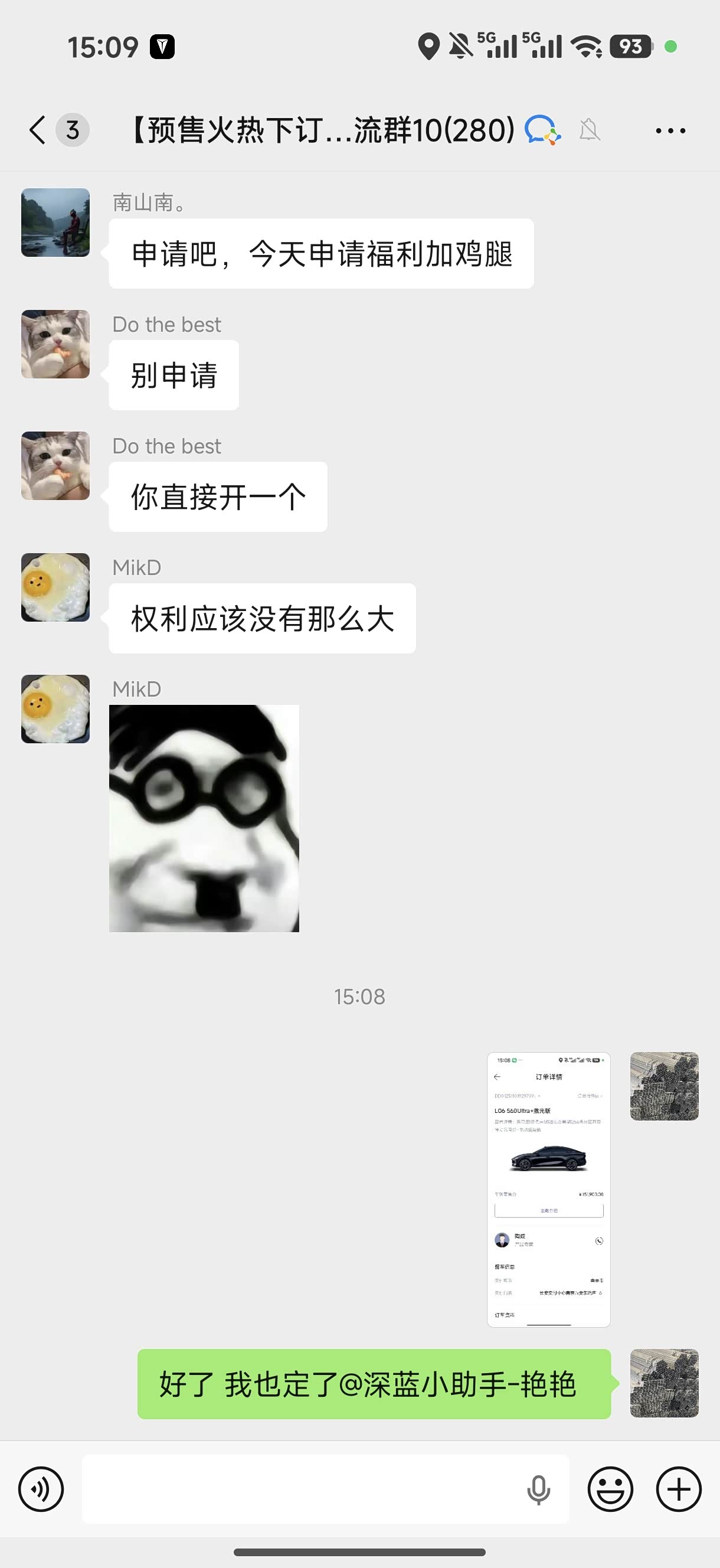720x1568 pixels.
Task: Tap the muted notification bell icon
Action: click(x=591, y=129)
